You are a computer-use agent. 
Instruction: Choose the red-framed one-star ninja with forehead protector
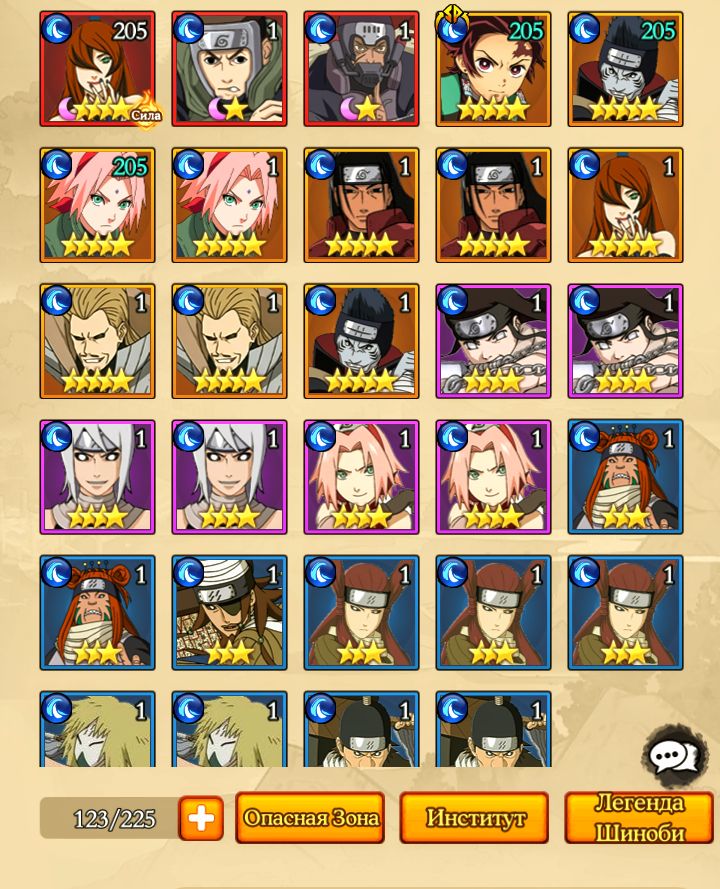229,69
